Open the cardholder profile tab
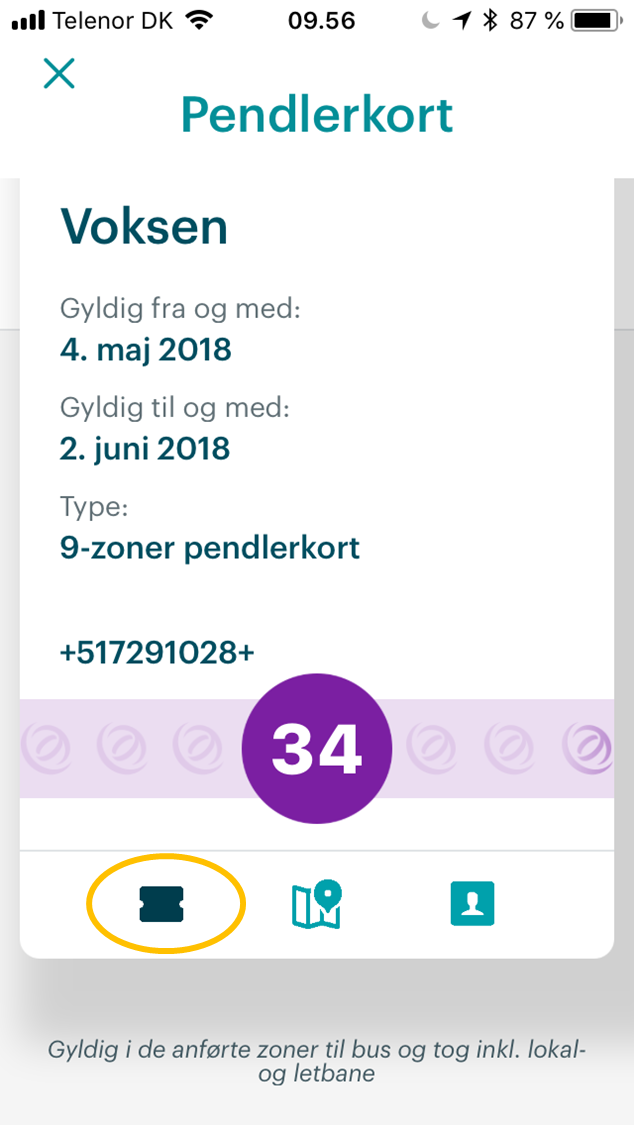634x1125 pixels. [473, 903]
